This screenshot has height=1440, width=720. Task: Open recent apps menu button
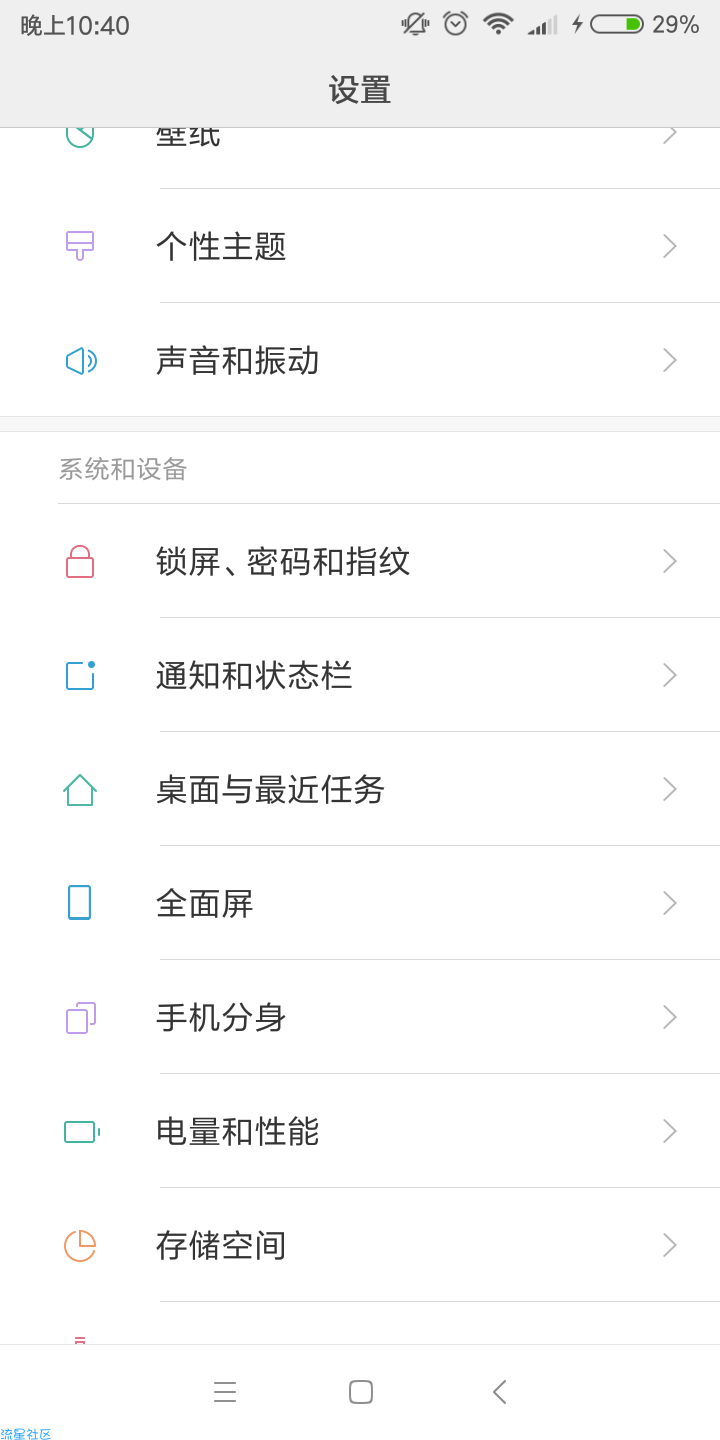[x=225, y=1392]
